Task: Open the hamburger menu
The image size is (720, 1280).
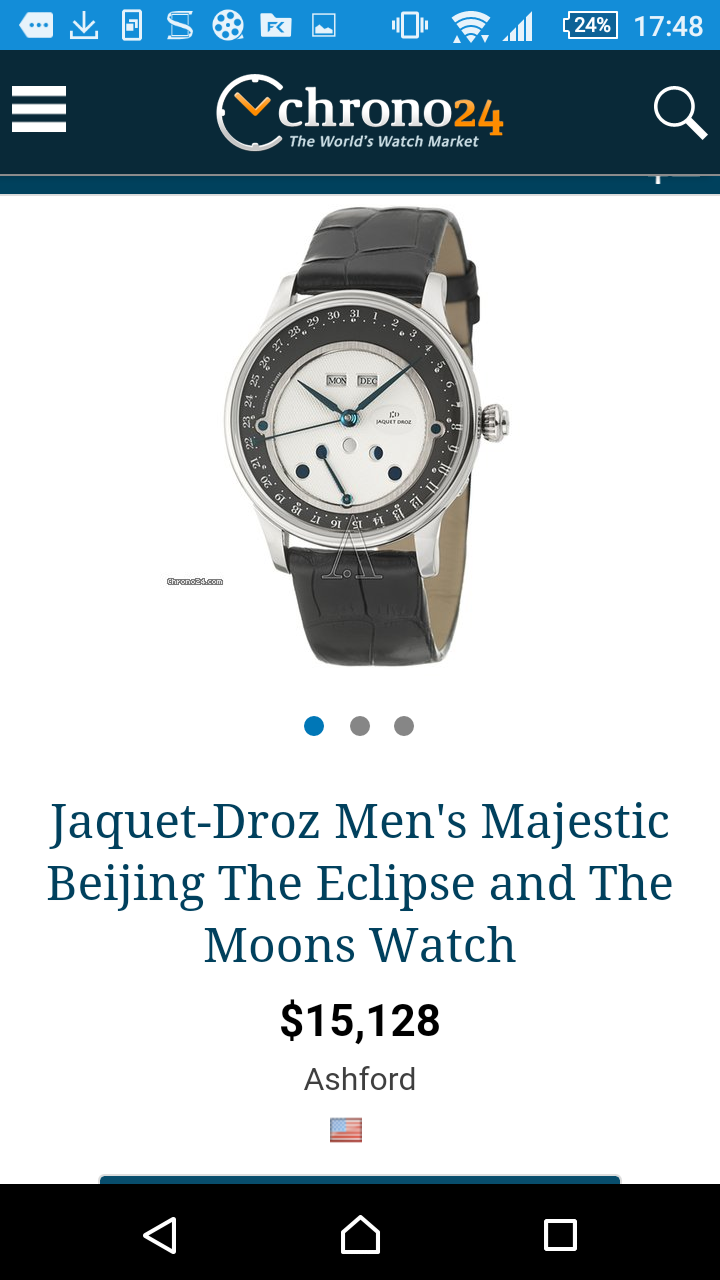Action: point(39,109)
